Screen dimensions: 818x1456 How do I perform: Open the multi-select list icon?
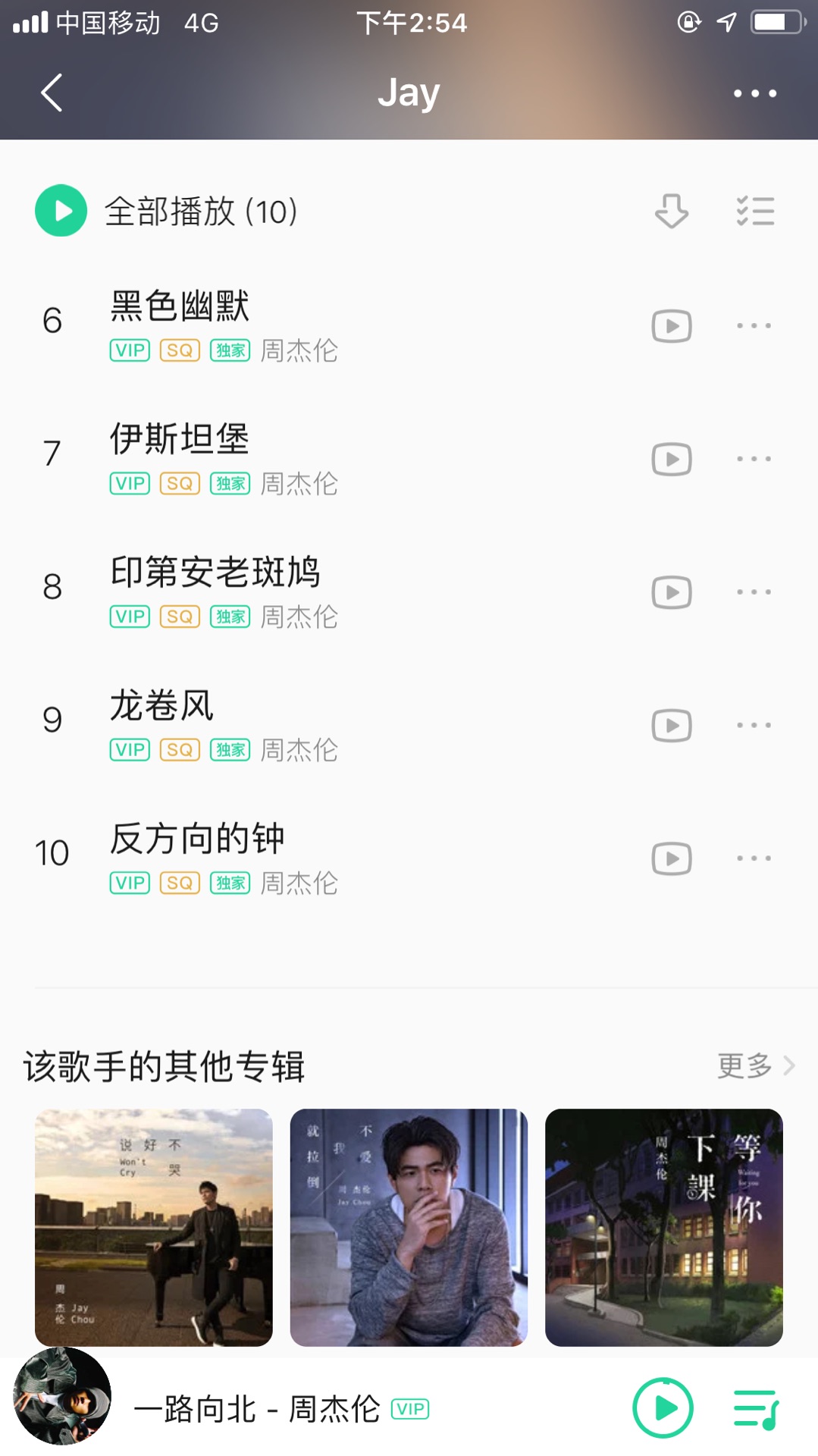coord(755,211)
